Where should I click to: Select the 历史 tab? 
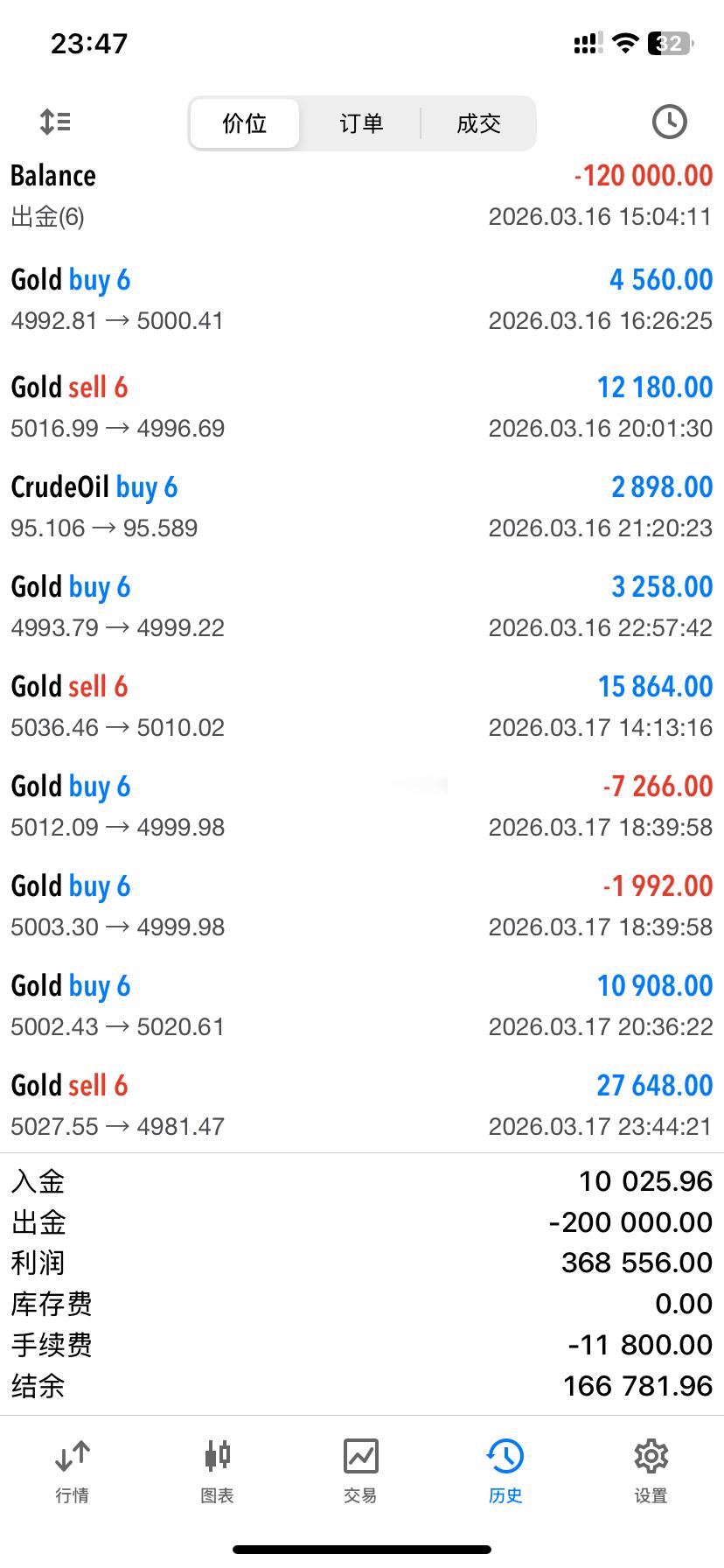[x=505, y=1472]
